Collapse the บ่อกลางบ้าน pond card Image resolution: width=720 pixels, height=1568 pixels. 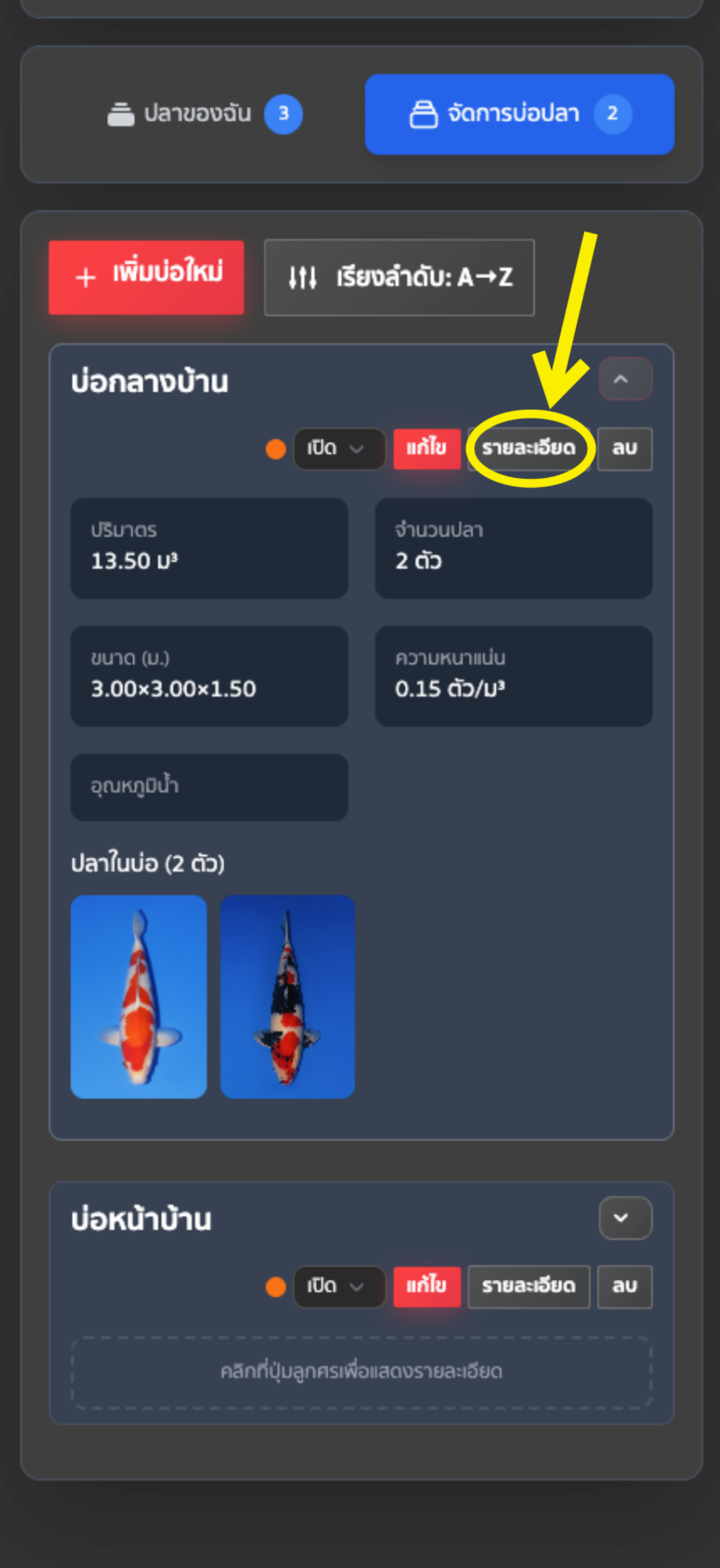tap(625, 379)
